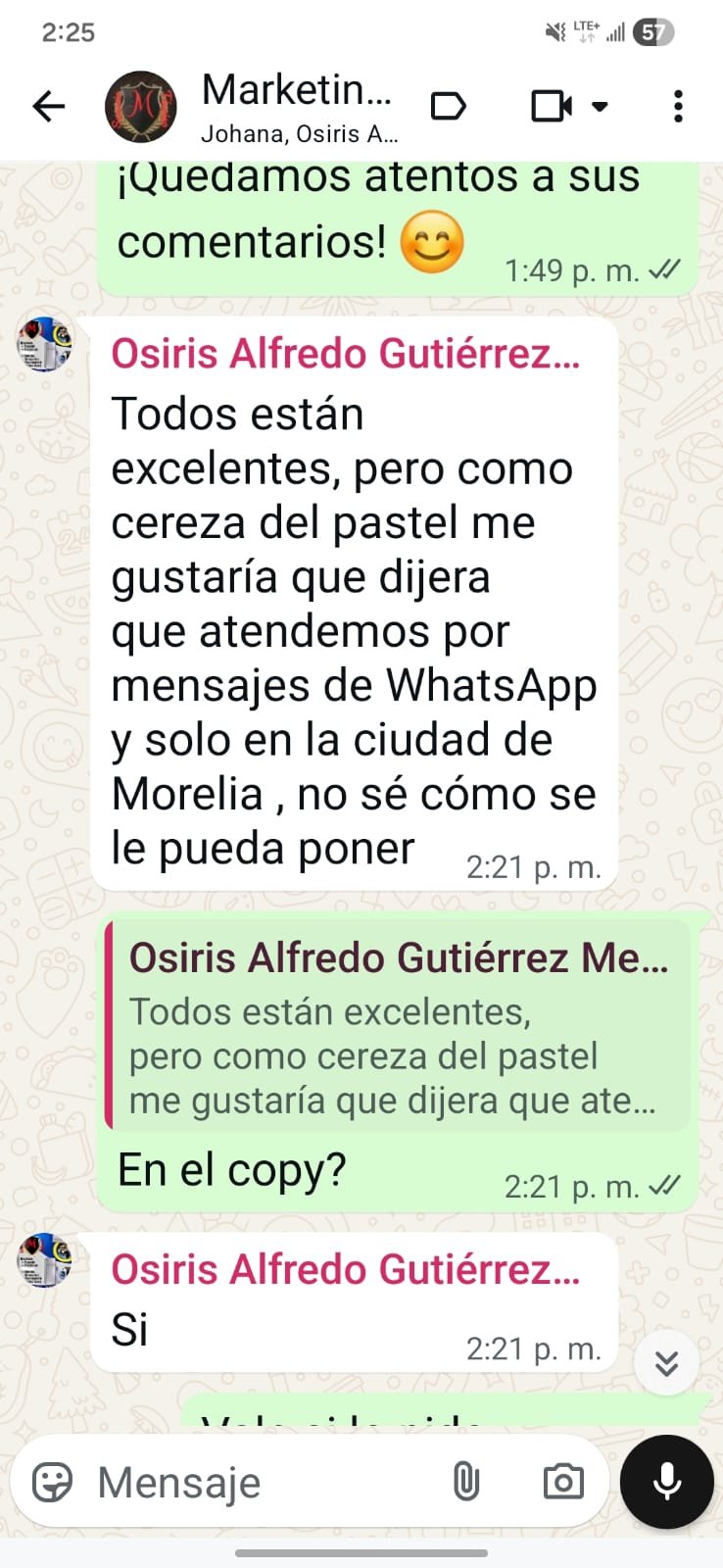Open the Marketing group info header
Viewport: 723px width, 1568px height.
[x=297, y=106]
